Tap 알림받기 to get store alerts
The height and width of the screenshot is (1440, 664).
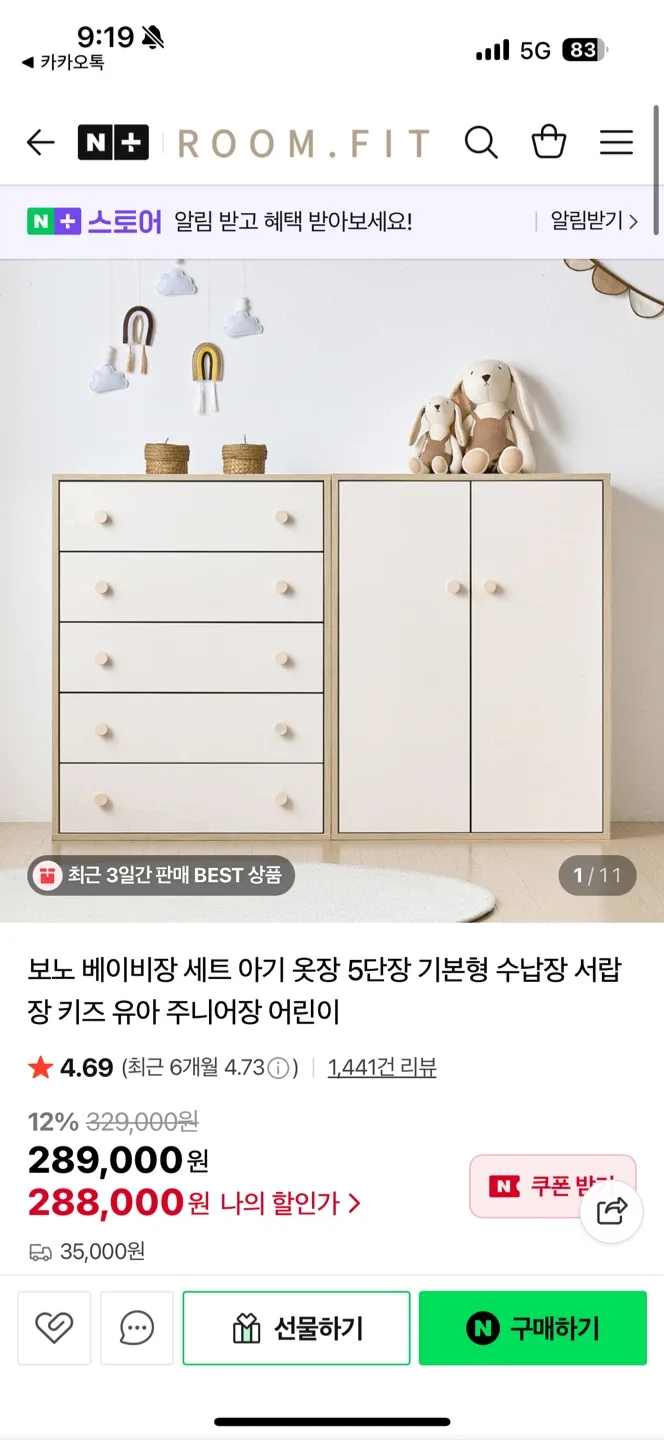pyautogui.click(x=593, y=221)
